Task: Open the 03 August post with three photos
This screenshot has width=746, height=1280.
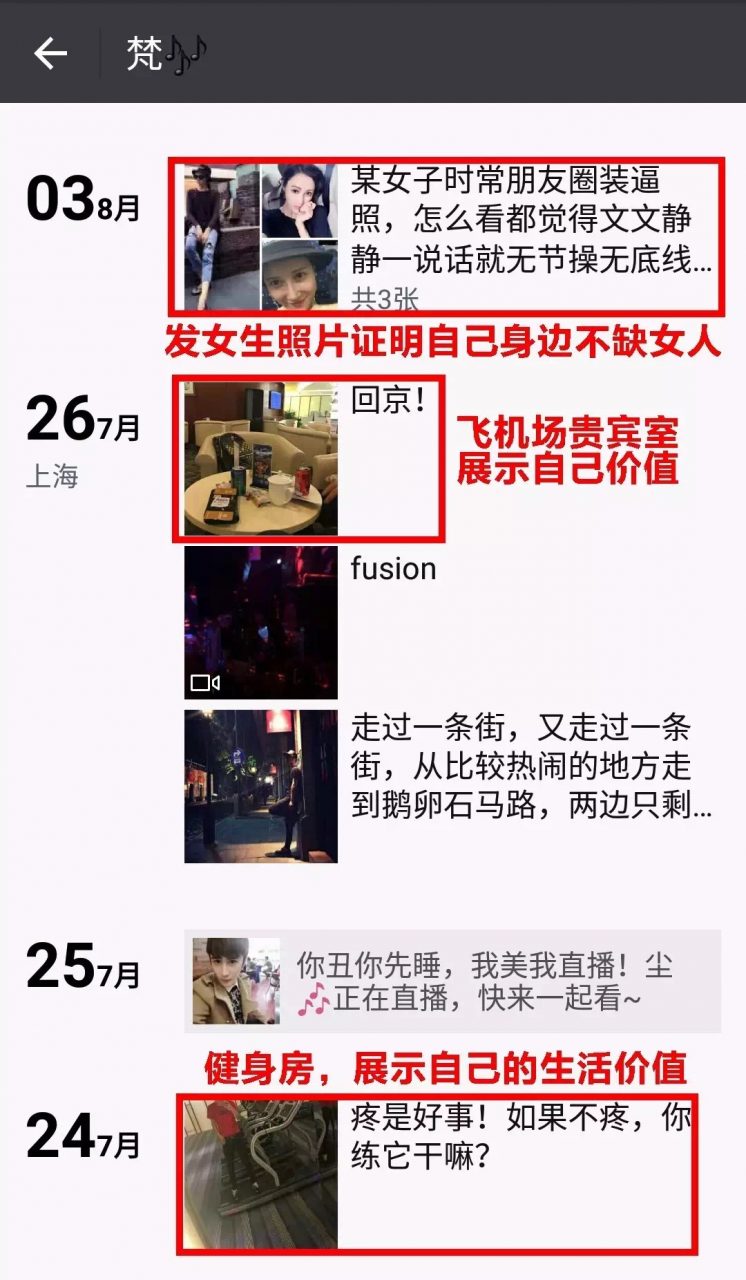Action: point(450,236)
